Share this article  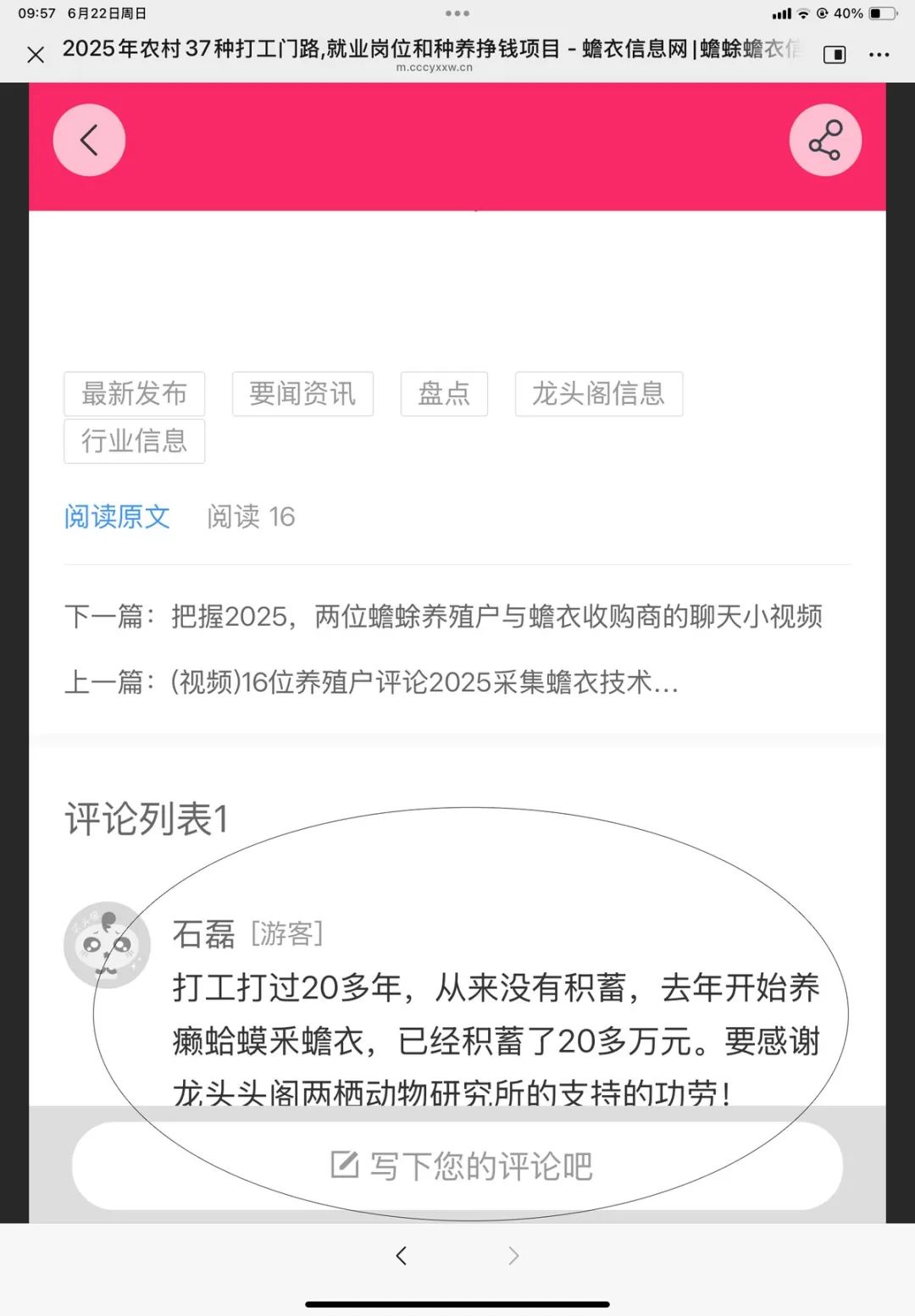tap(825, 141)
